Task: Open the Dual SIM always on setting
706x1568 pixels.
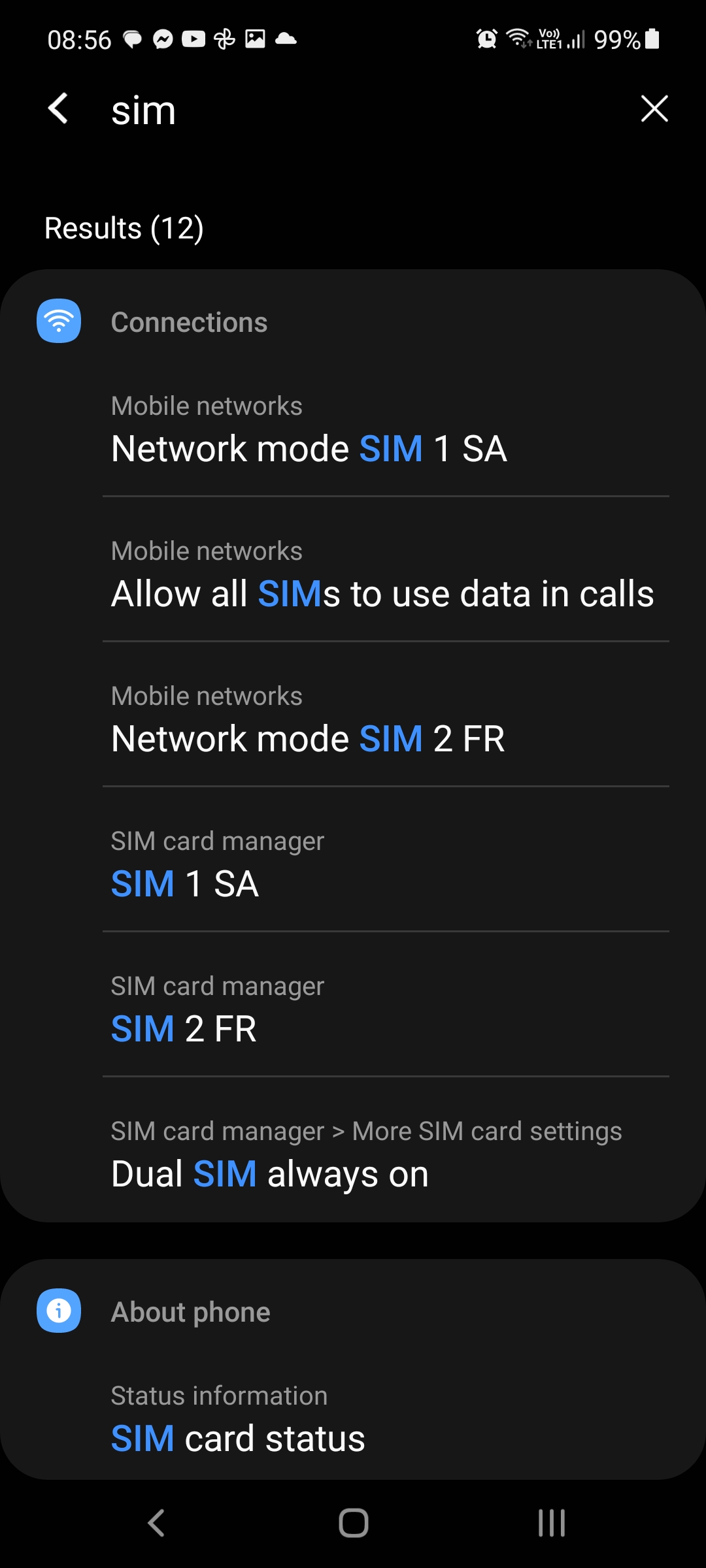Action: (269, 1173)
